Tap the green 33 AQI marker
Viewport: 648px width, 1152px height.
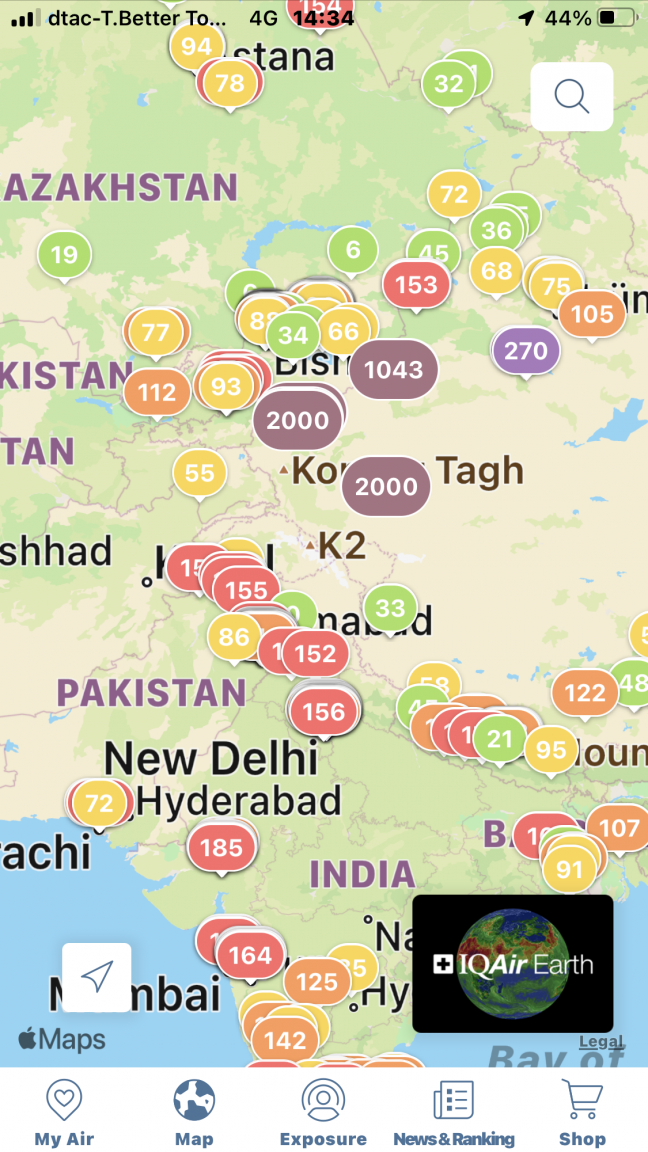point(390,608)
